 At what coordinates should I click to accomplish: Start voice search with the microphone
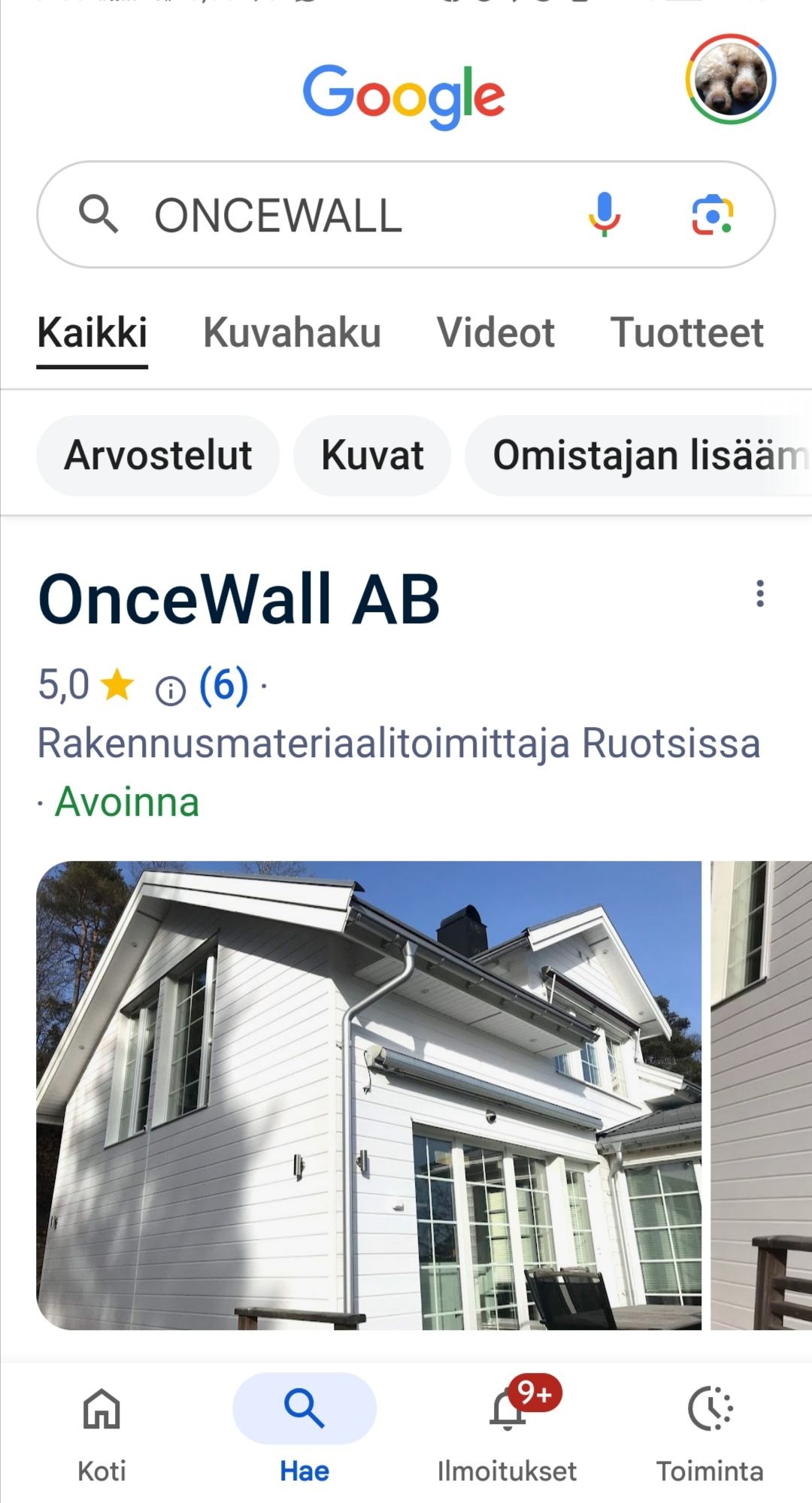pos(604,214)
